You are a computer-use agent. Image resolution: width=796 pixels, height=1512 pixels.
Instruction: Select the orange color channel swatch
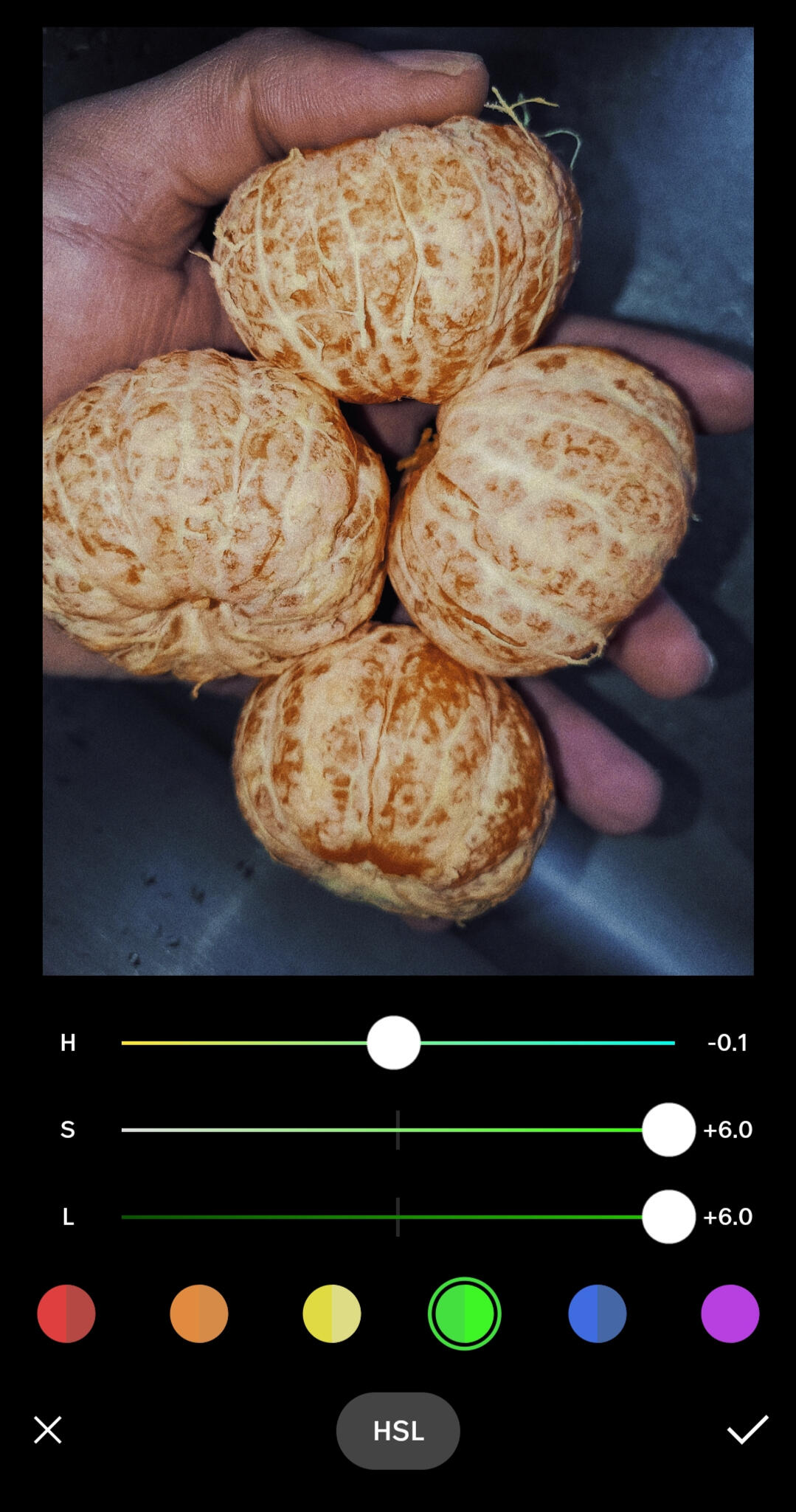(198, 1314)
